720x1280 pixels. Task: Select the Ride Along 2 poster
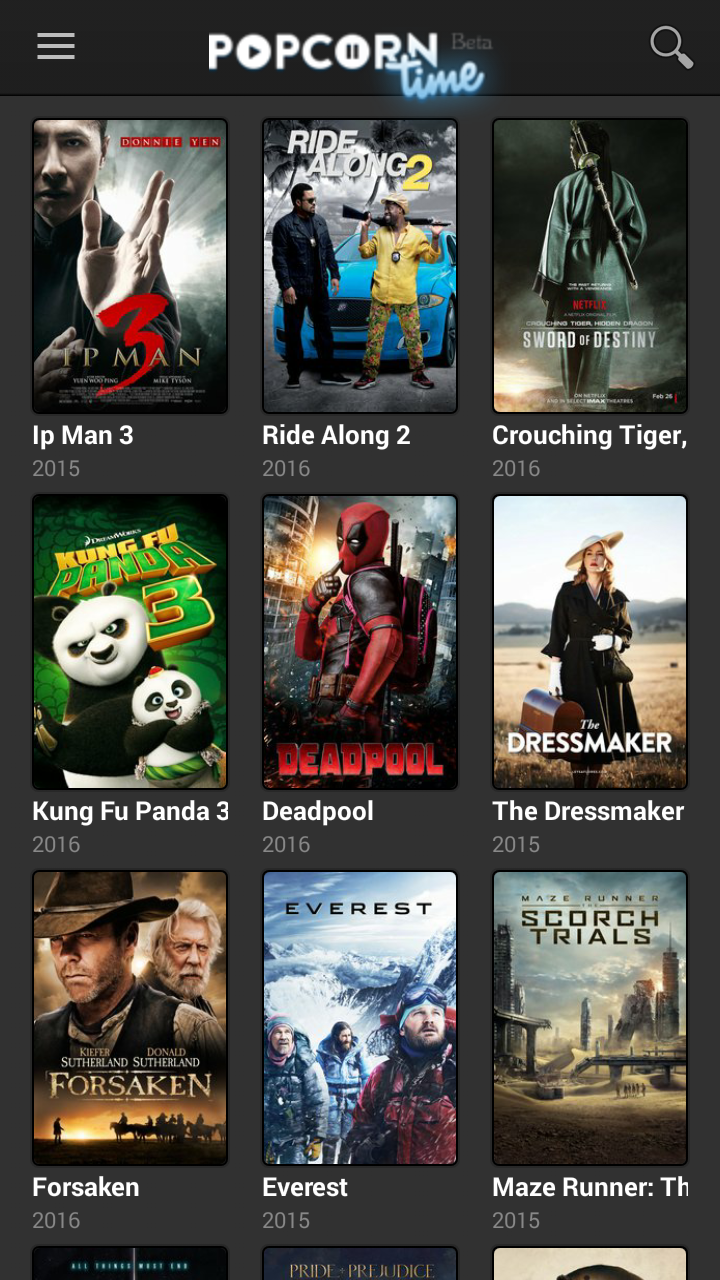coord(360,266)
